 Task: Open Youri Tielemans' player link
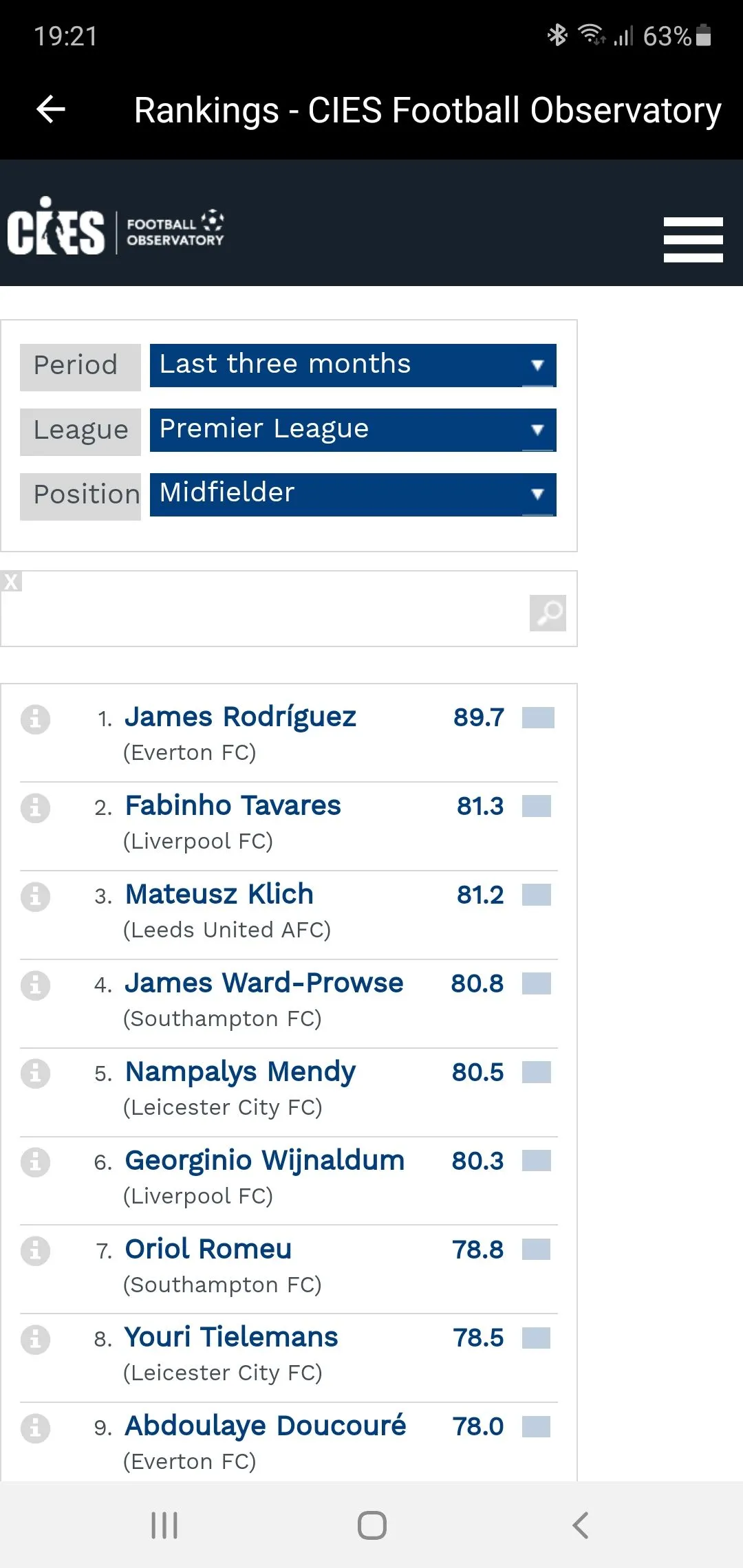pos(231,1338)
